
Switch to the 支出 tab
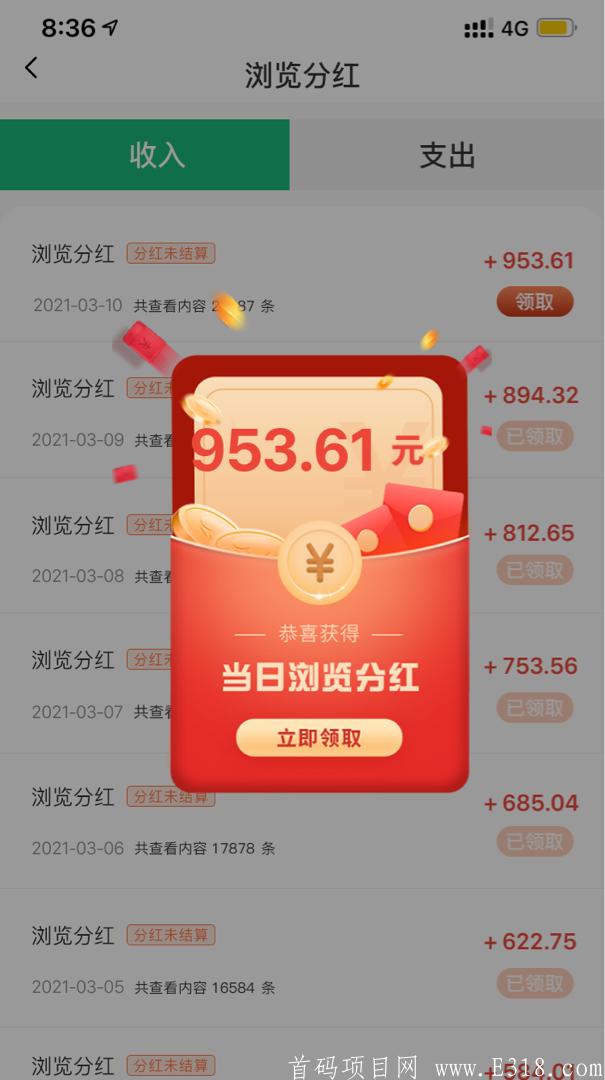(447, 156)
